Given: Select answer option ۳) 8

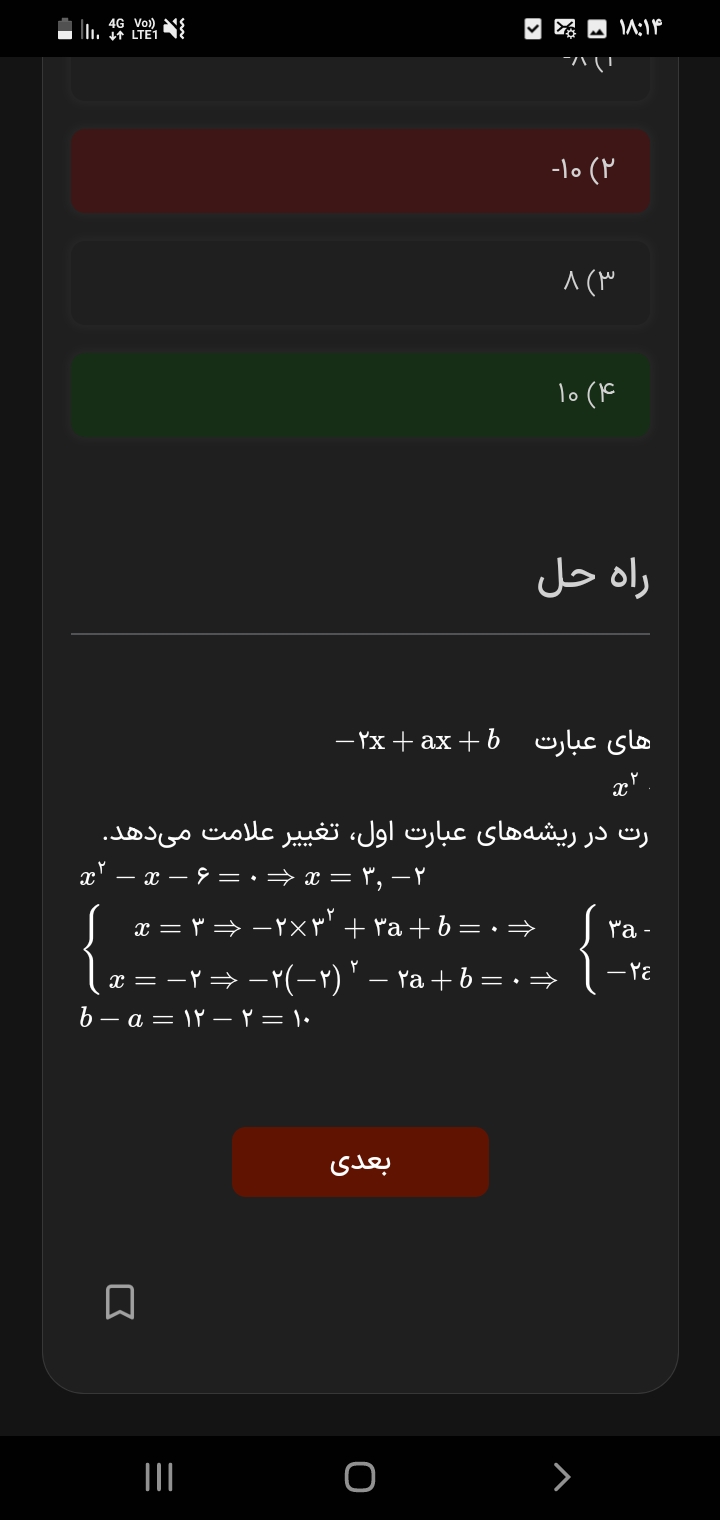Looking at the screenshot, I should point(360,282).
